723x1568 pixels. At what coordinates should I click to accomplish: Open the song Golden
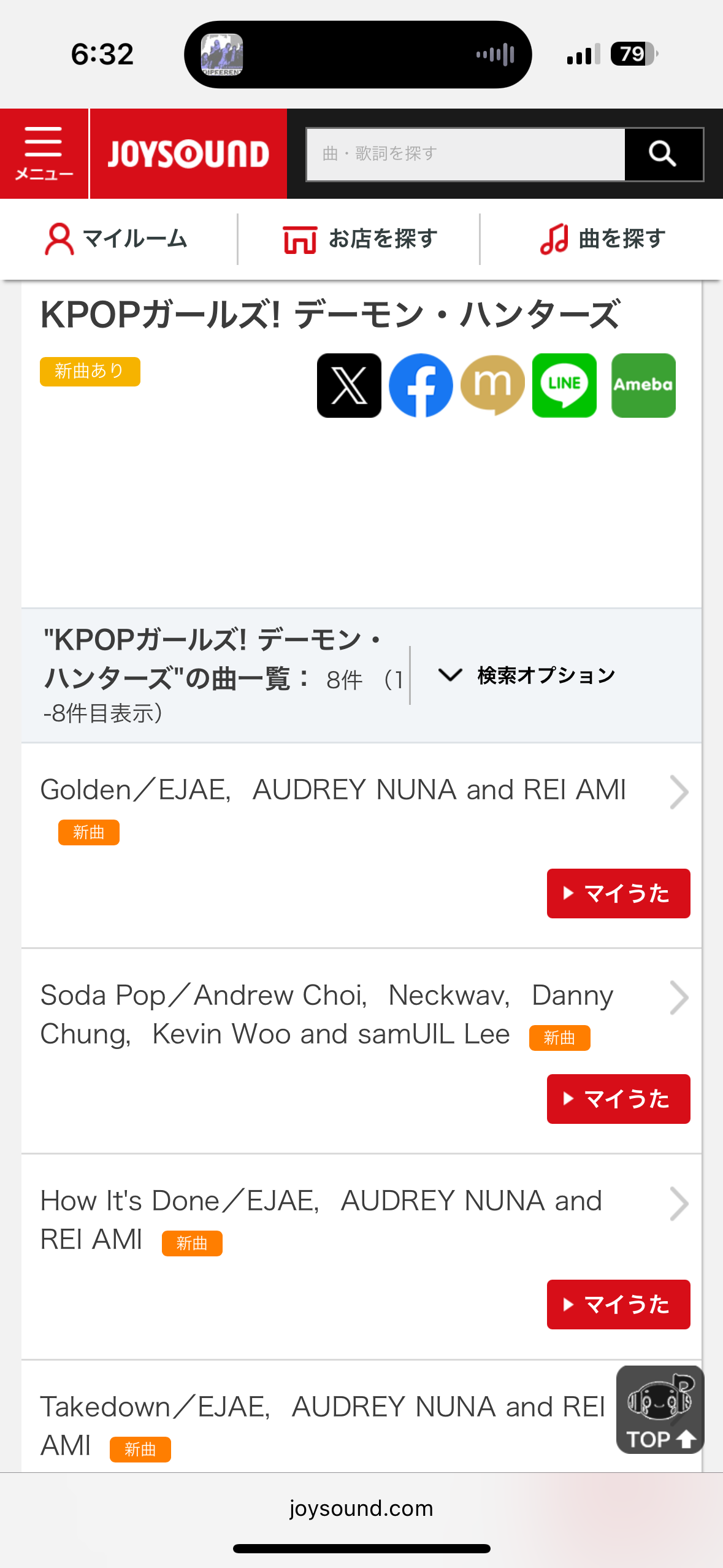tap(332, 790)
